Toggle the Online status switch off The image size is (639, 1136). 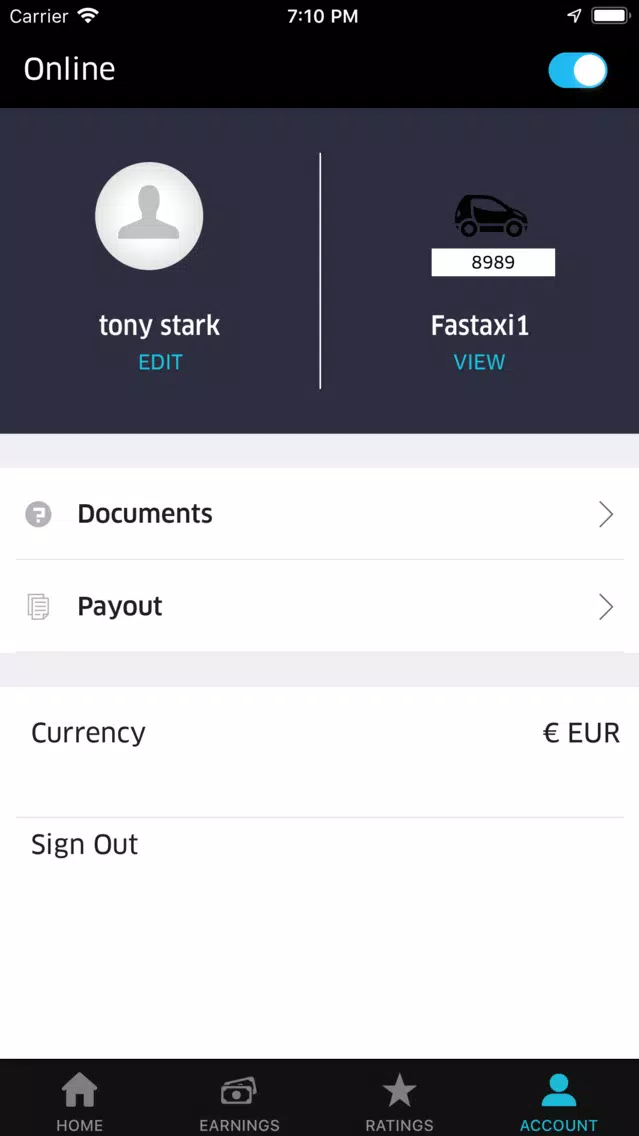pos(577,70)
